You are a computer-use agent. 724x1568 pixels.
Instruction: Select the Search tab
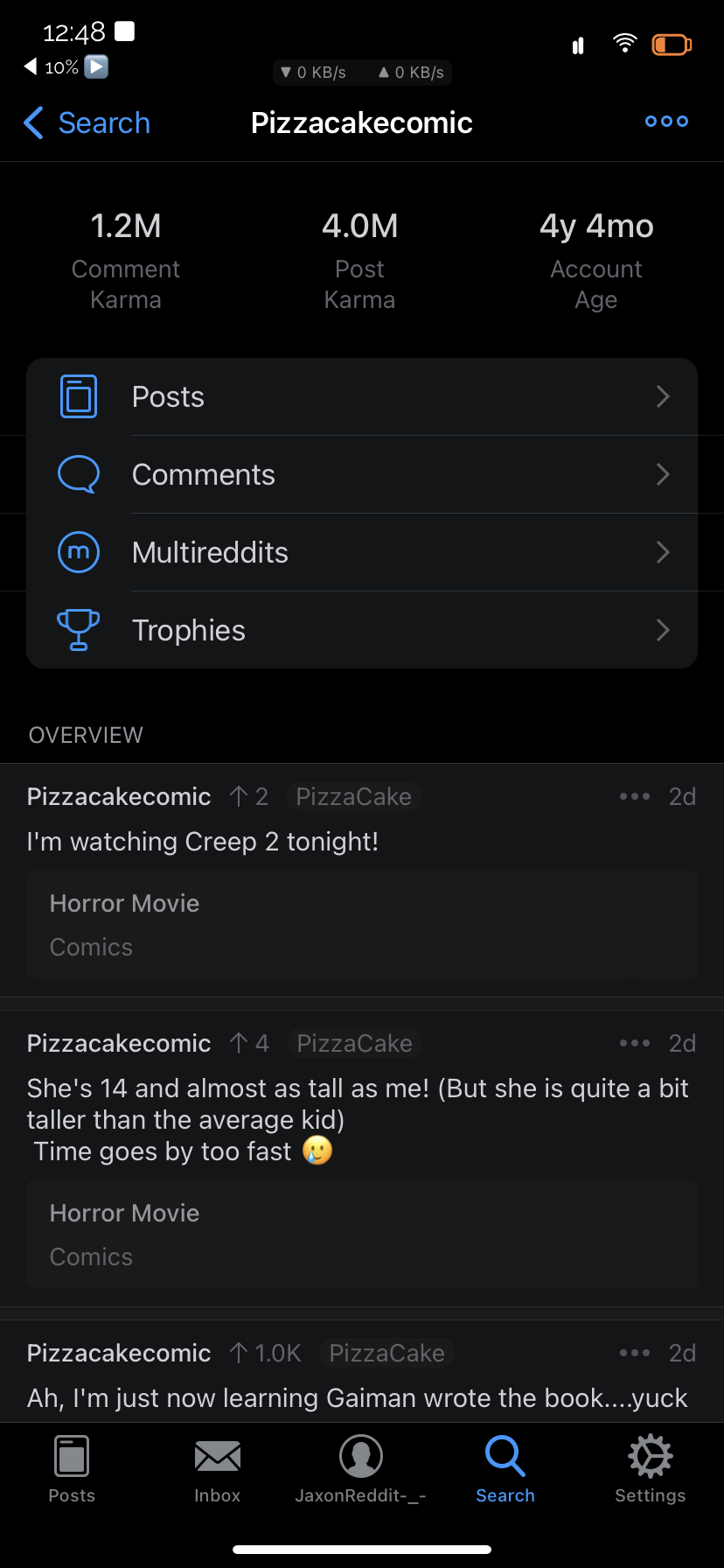(x=505, y=1470)
